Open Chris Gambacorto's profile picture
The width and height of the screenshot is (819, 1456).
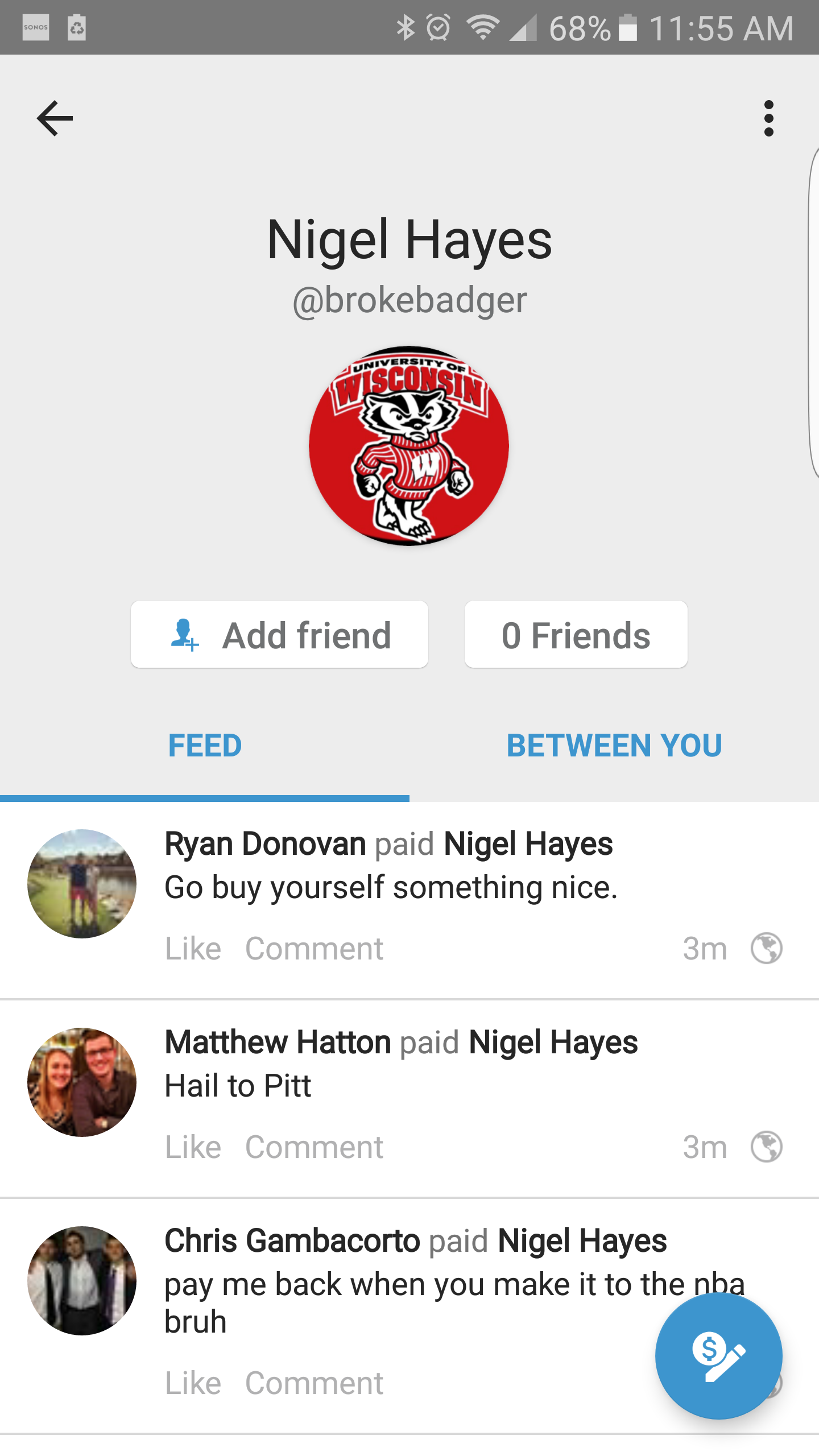tap(82, 1281)
